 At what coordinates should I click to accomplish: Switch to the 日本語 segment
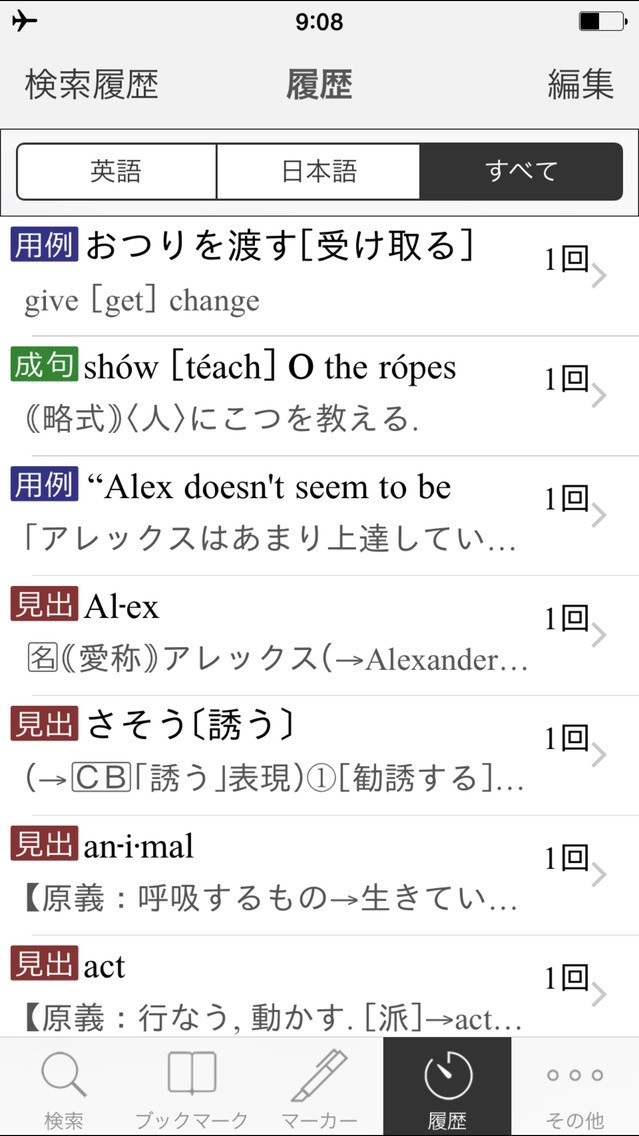pyautogui.click(x=318, y=171)
